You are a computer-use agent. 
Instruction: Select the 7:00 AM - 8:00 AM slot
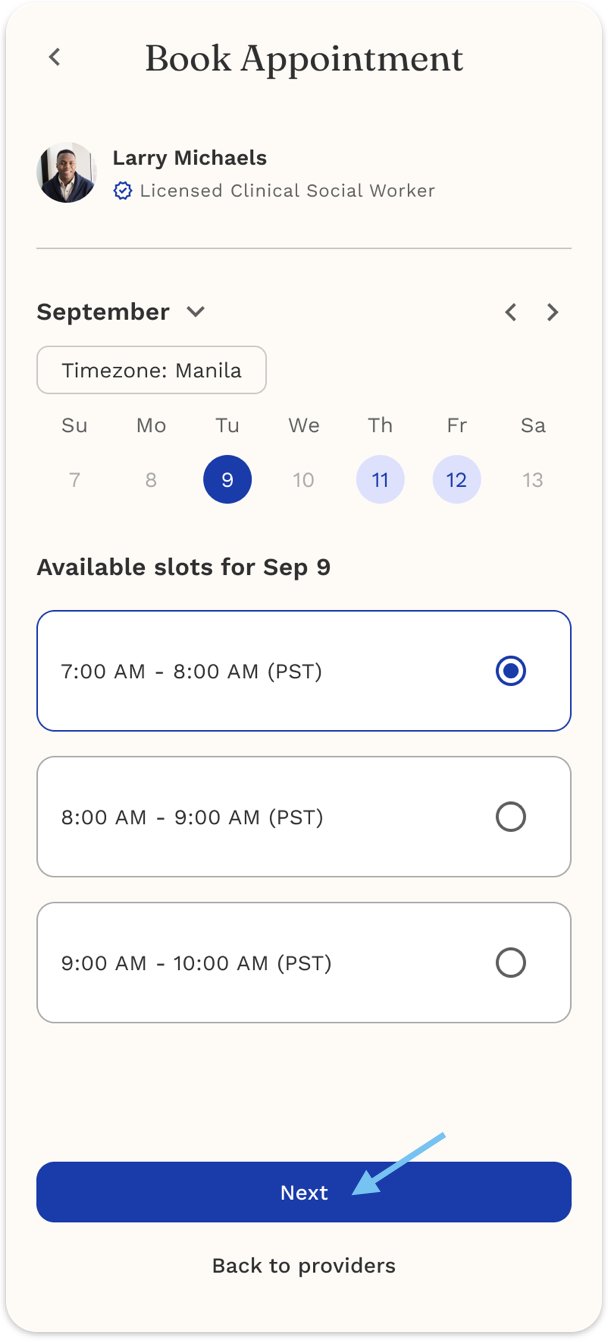[304, 671]
